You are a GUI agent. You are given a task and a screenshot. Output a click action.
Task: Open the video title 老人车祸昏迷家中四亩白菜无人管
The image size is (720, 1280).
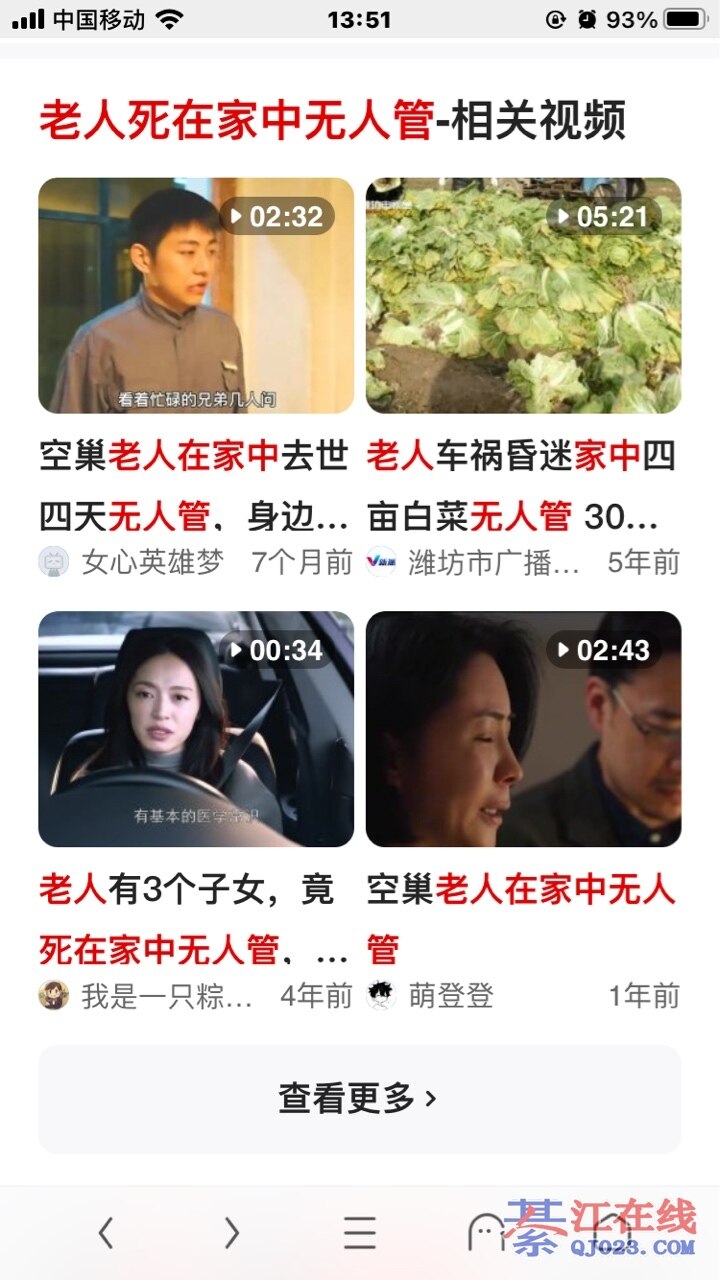[521, 487]
